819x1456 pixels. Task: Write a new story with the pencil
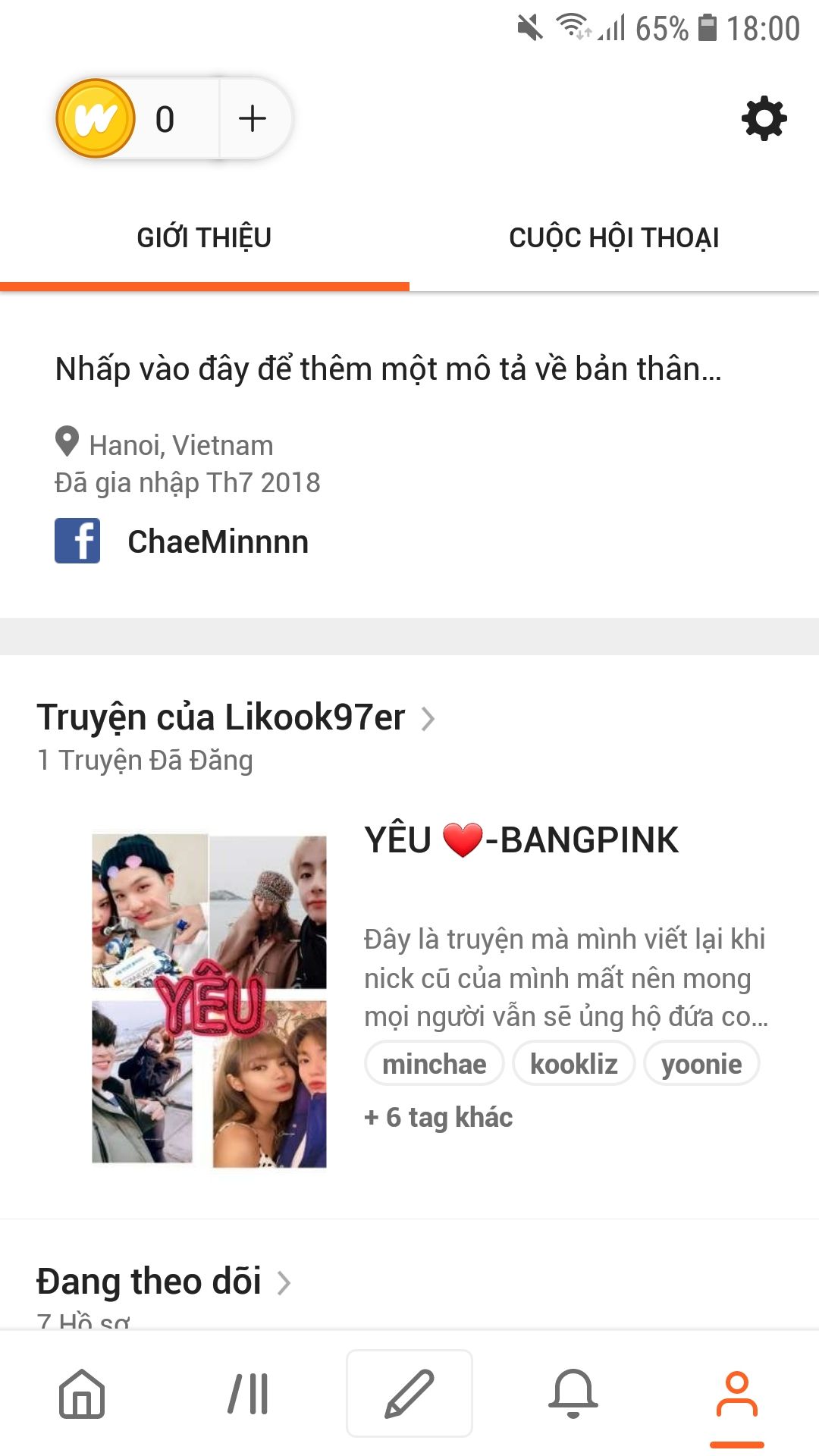pyautogui.click(x=409, y=1394)
